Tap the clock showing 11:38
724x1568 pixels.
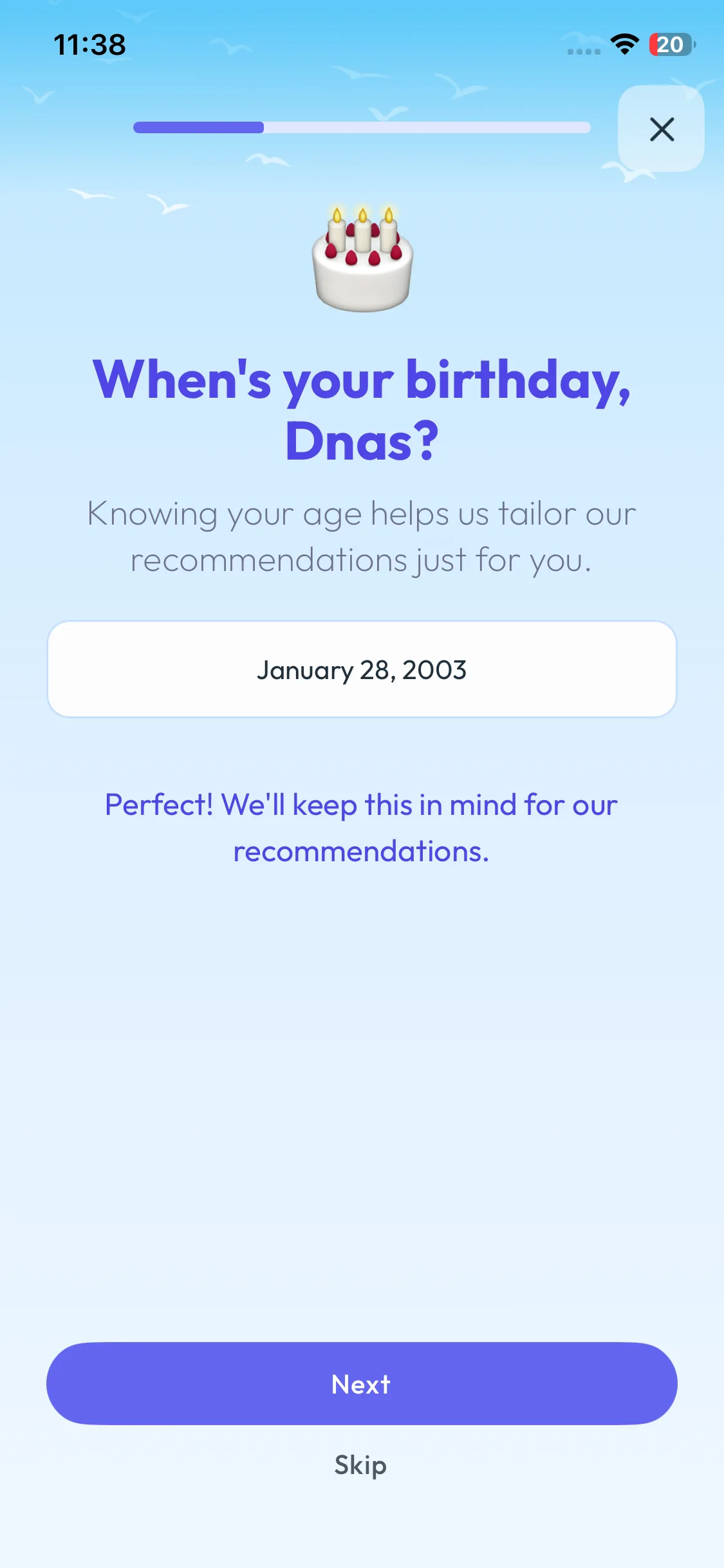pyautogui.click(x=89, y=44)
